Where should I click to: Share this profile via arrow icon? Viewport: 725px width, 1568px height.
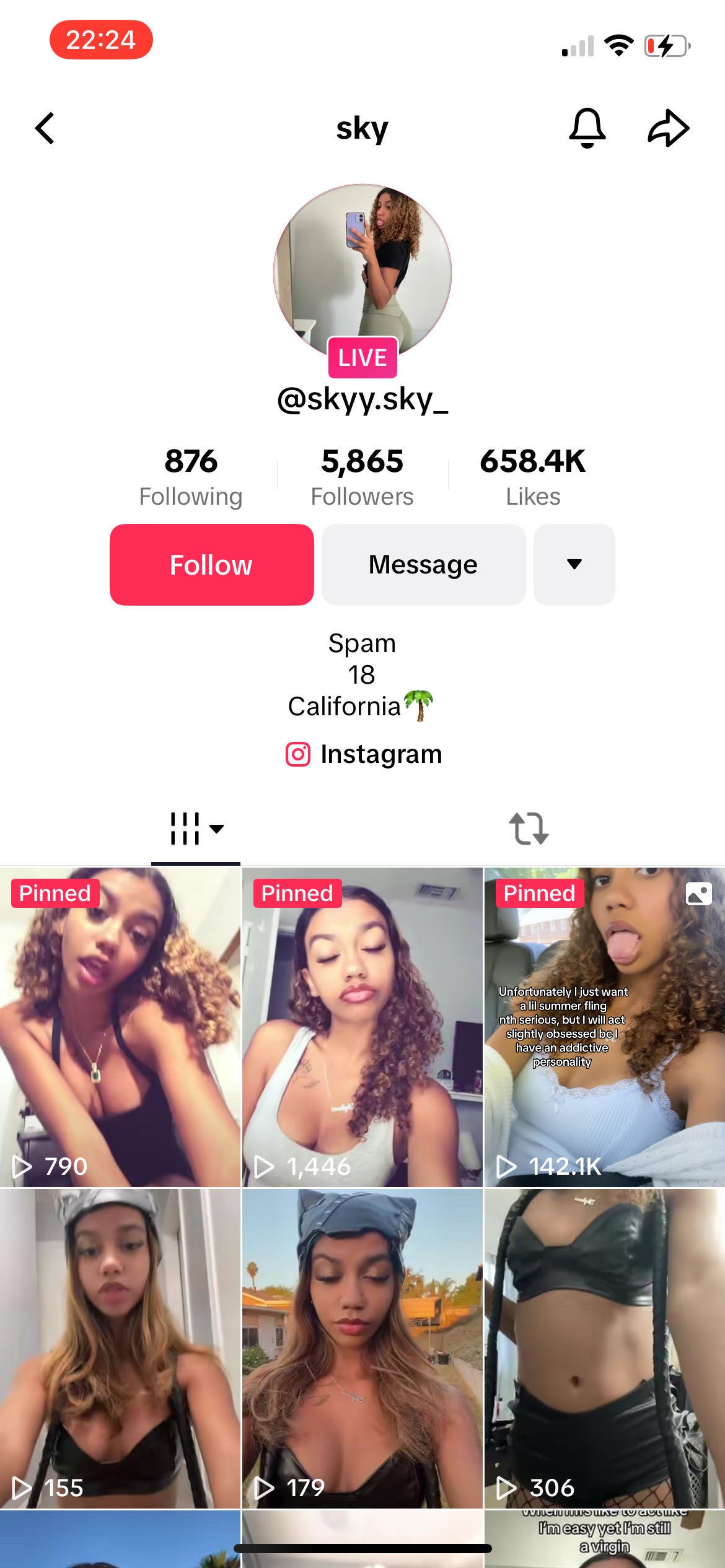668,128
